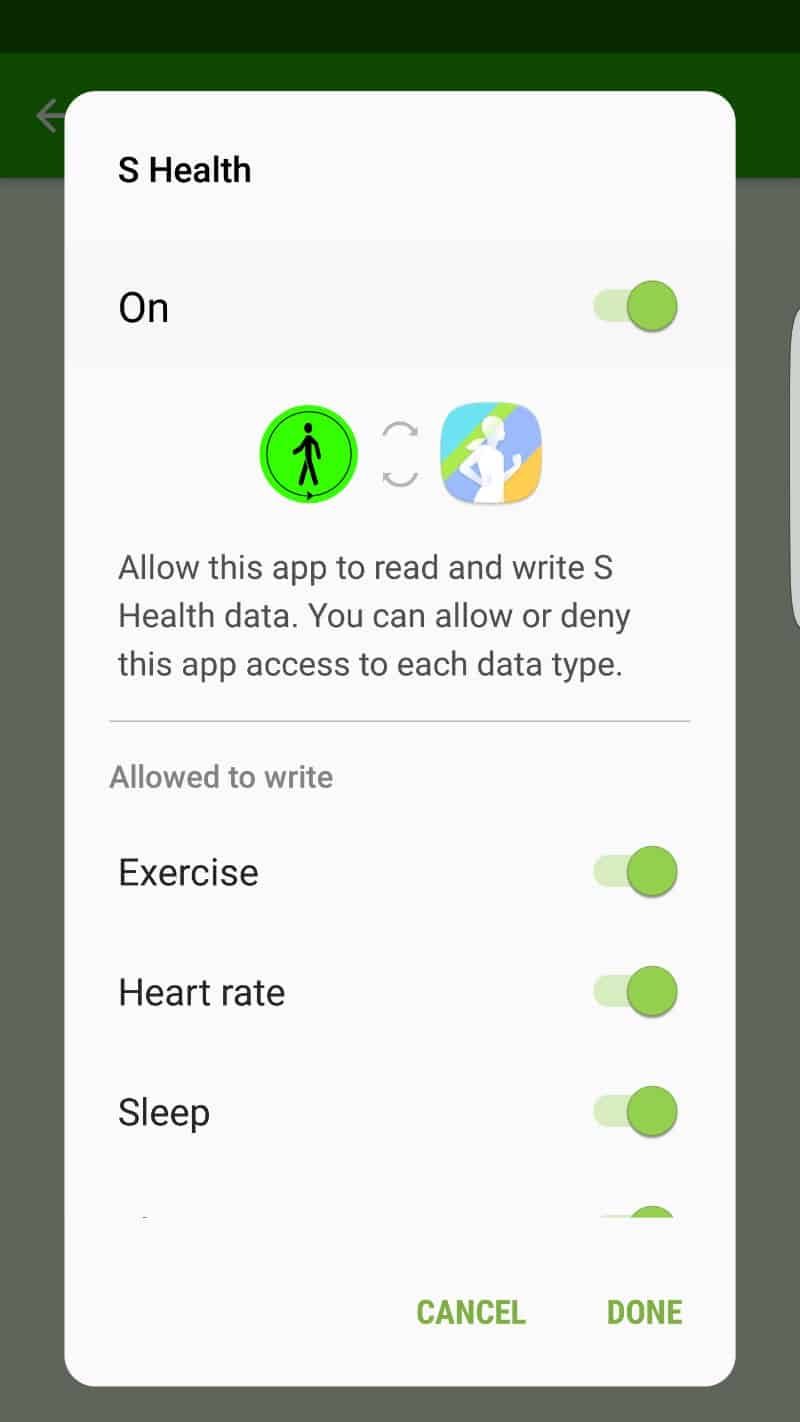The width and height of the screenshot is (800, 1422).
Task: Turn off the main On switch
Action: tap(635, 307)
